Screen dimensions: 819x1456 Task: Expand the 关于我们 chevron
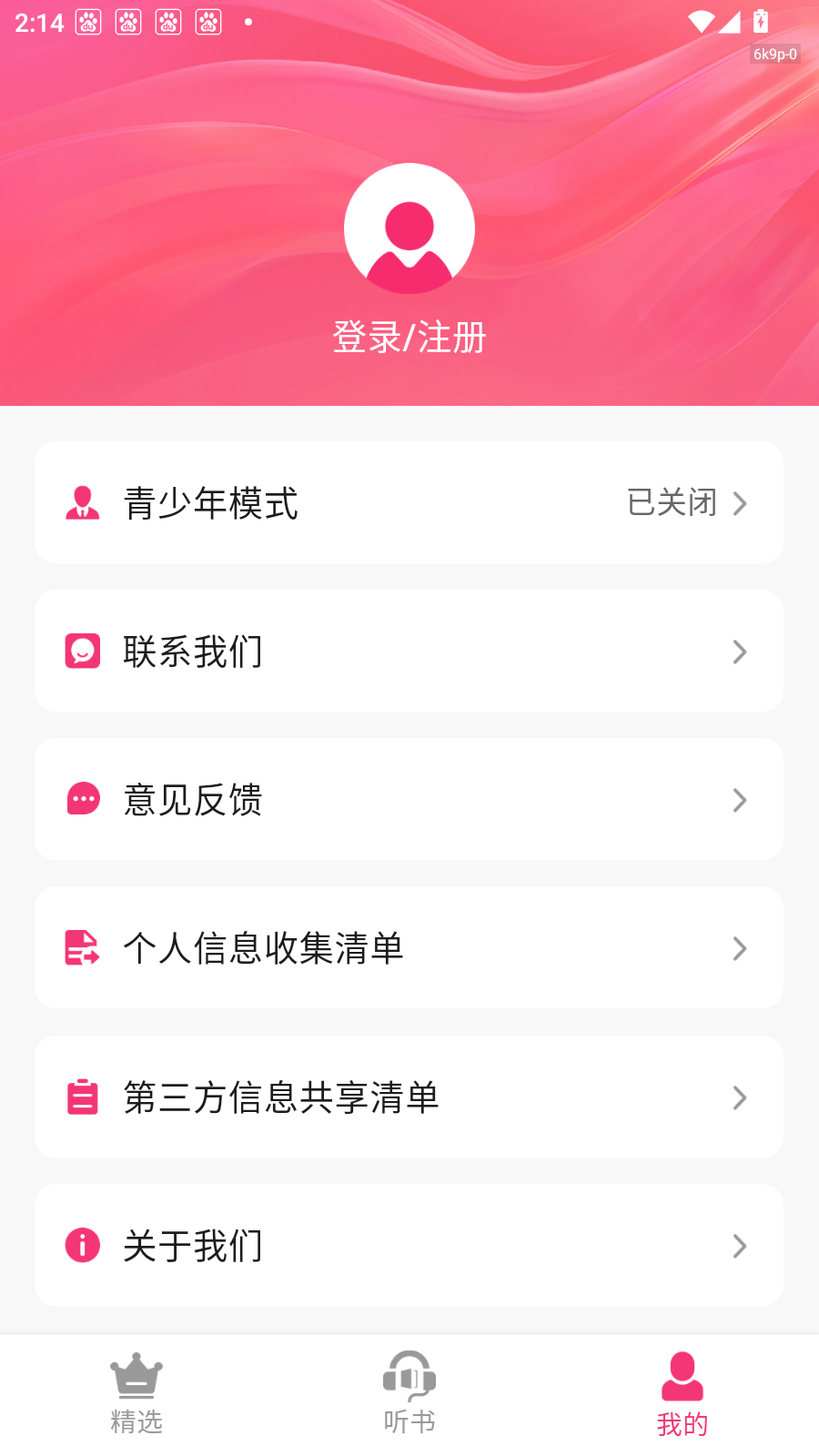click(x=739, y=1246)
